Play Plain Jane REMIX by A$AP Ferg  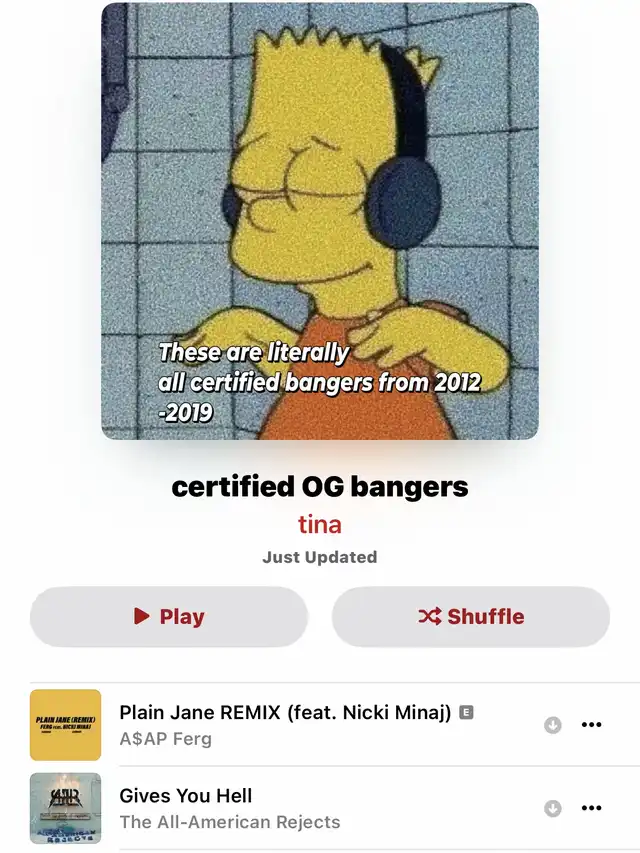pos(285,725)
